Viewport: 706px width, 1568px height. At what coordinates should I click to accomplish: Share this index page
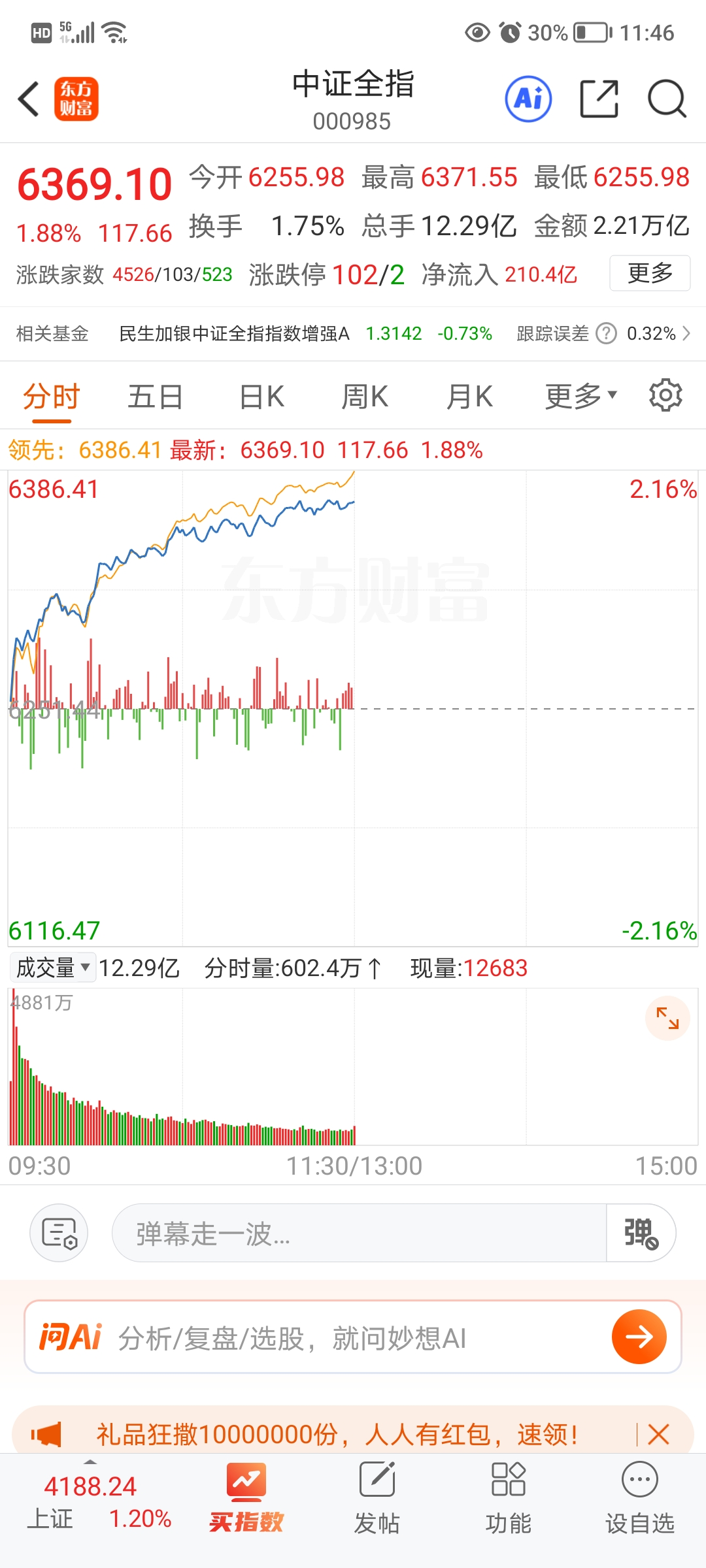click(x=599, y=99)
